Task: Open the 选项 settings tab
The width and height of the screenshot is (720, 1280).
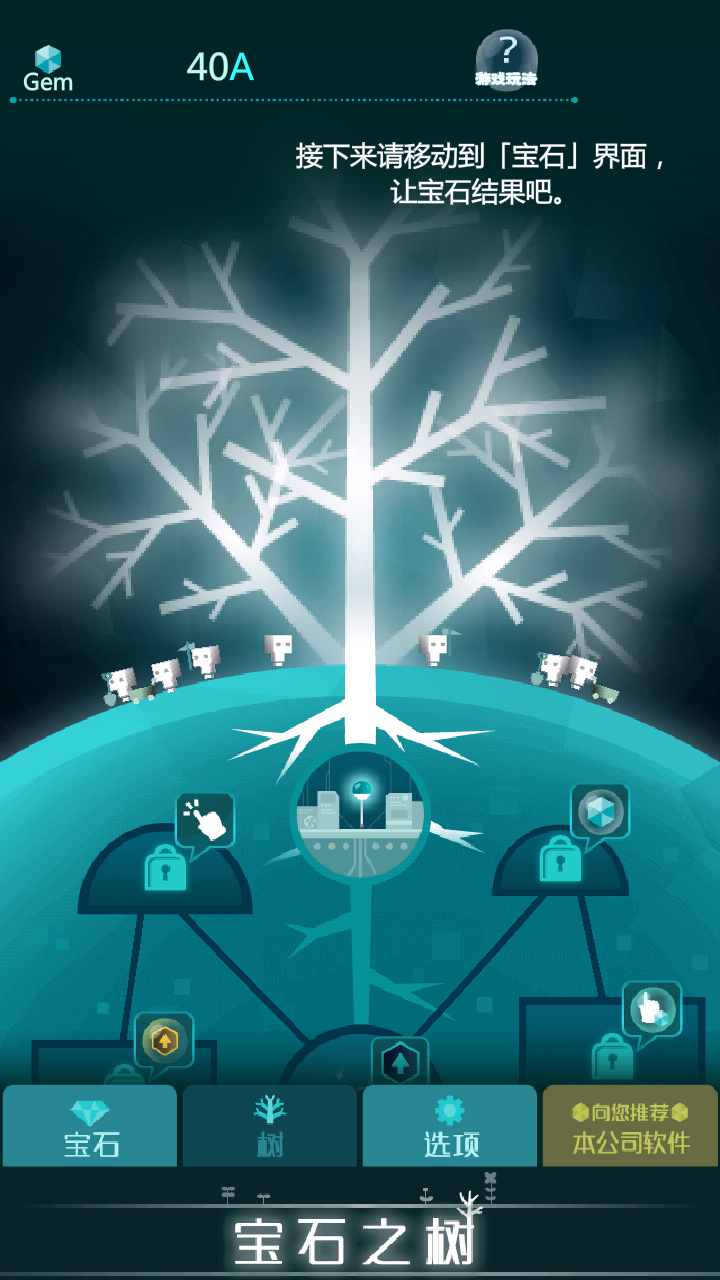Action: coord(450,1126)
